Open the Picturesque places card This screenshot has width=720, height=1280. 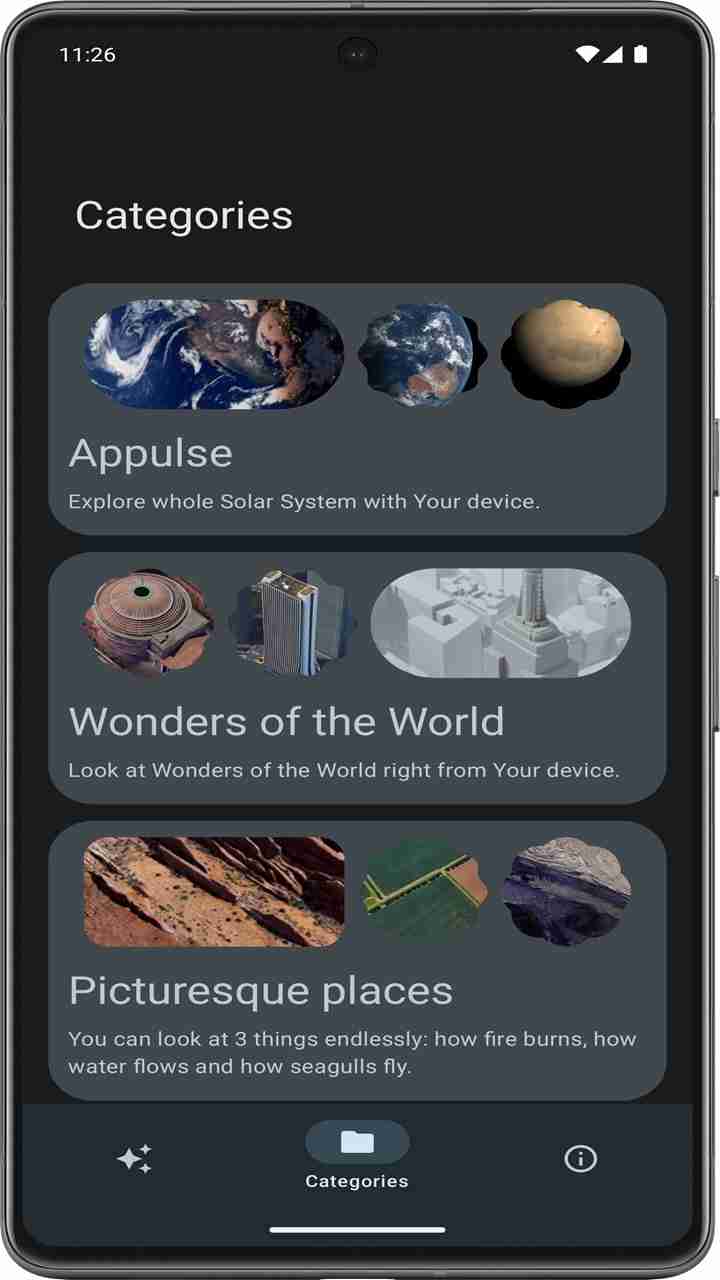tap(357, 960)
